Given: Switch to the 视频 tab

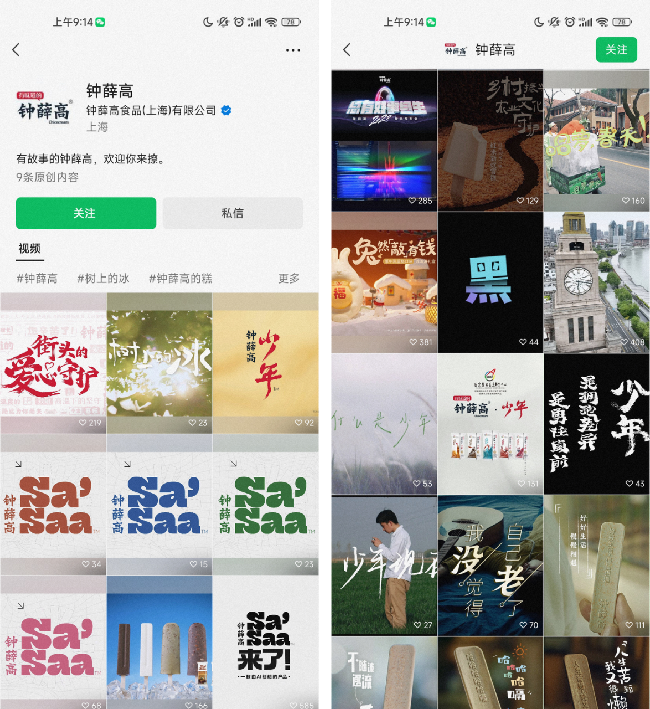Looking at the screenshot, I should pyautogui.click(x=30, y=248).
